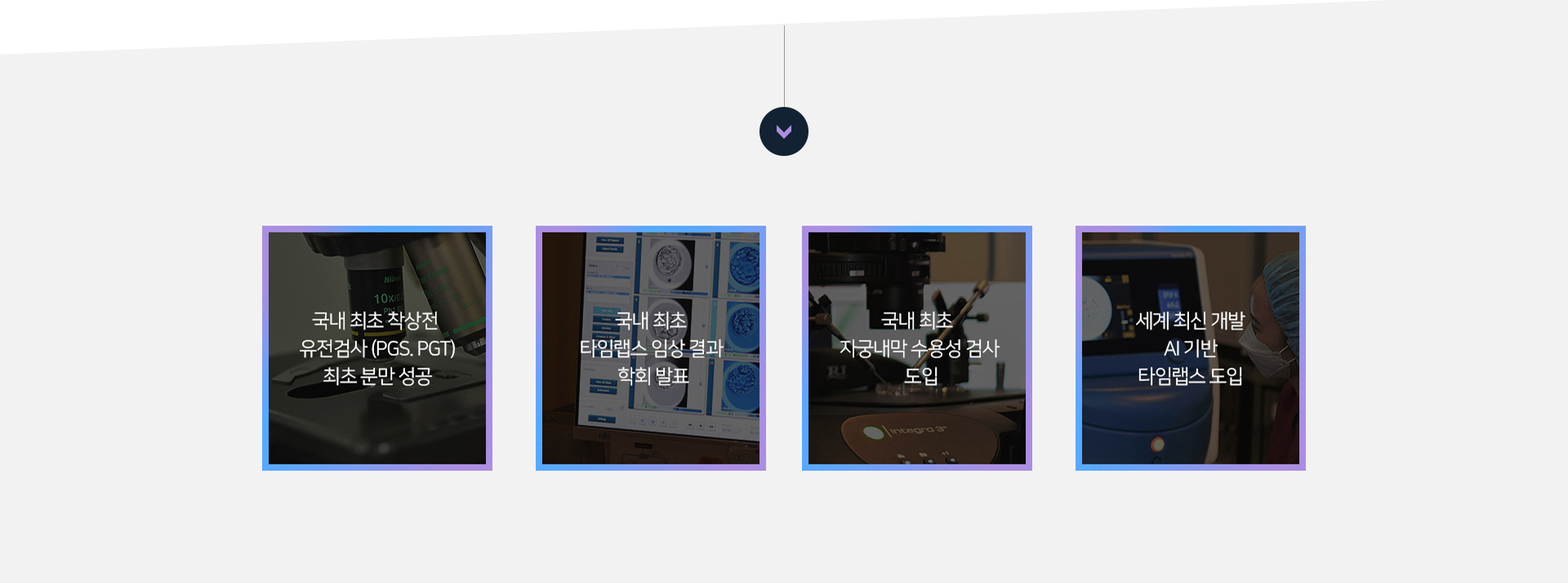Viewport: 1568px width, 583px height.
Task: Tap the round down-arrow icon
Action: click(x=783, y=131)
